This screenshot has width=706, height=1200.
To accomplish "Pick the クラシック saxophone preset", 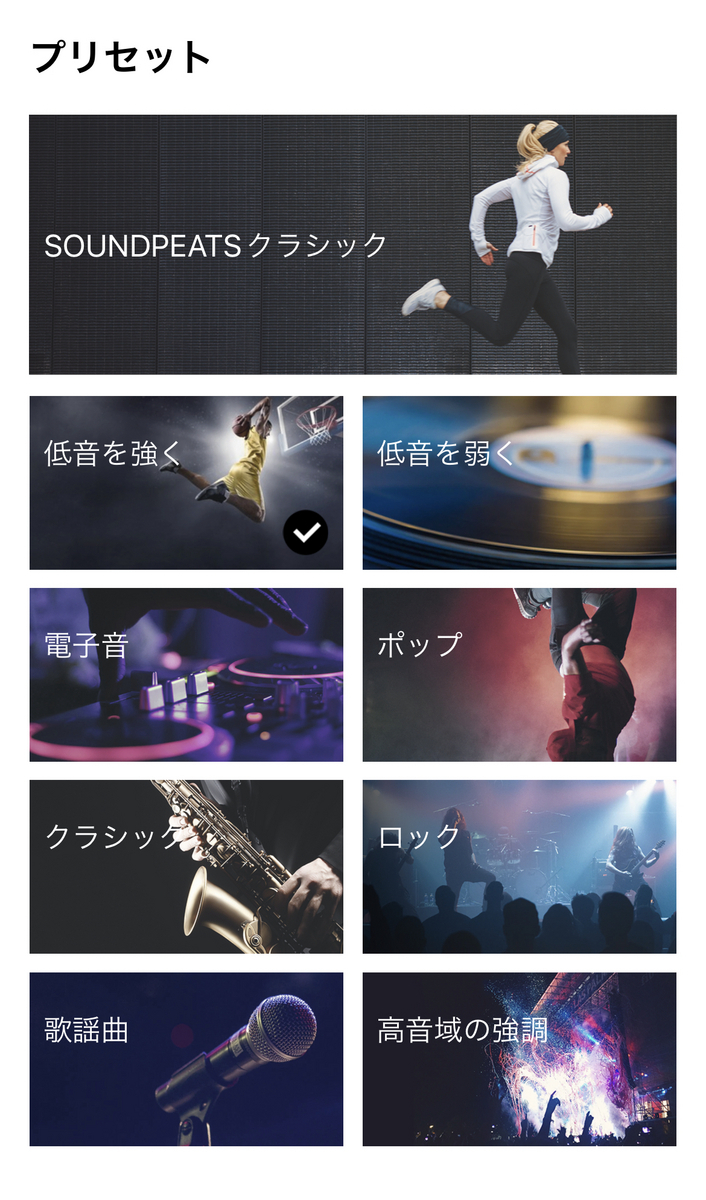I will point(186,867).
